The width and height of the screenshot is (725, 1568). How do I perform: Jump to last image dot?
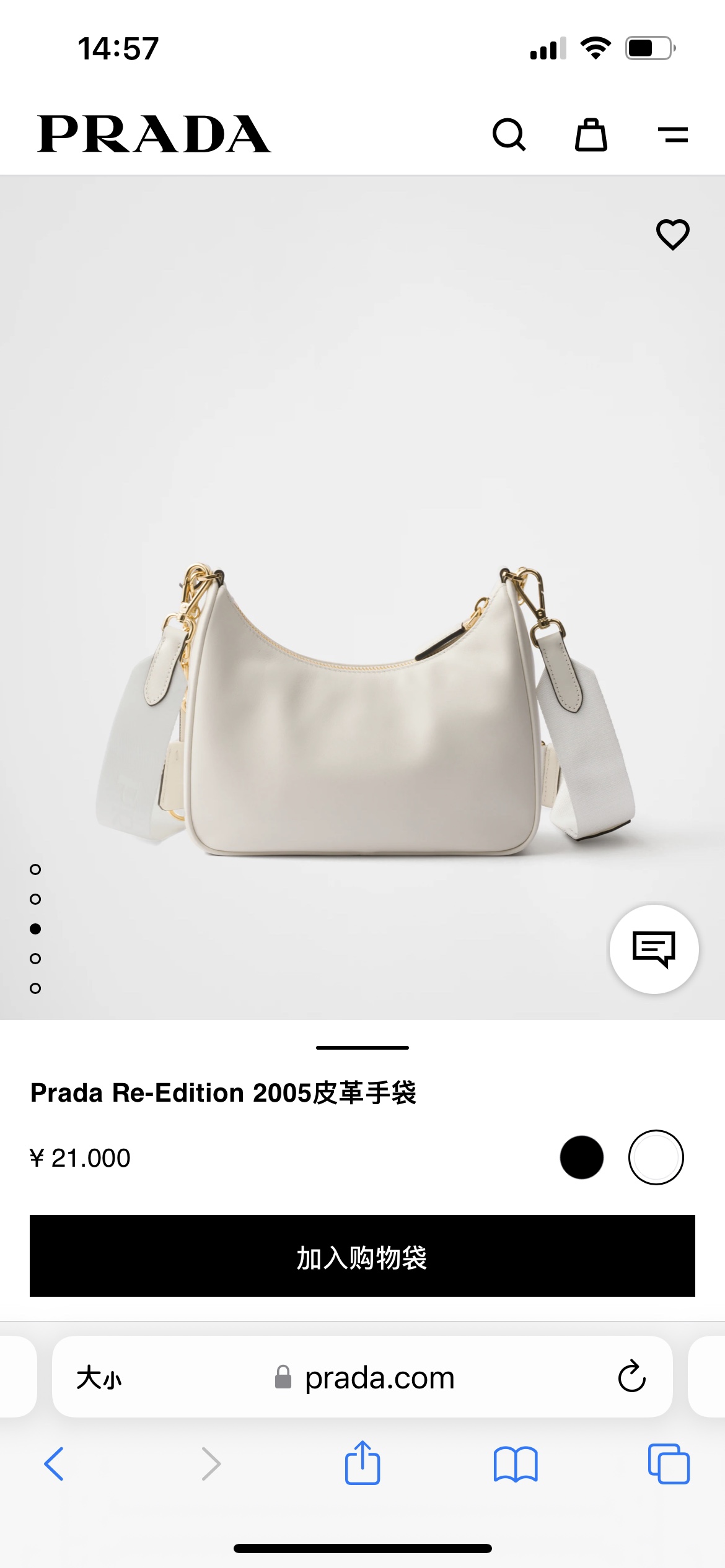[35, 988]
